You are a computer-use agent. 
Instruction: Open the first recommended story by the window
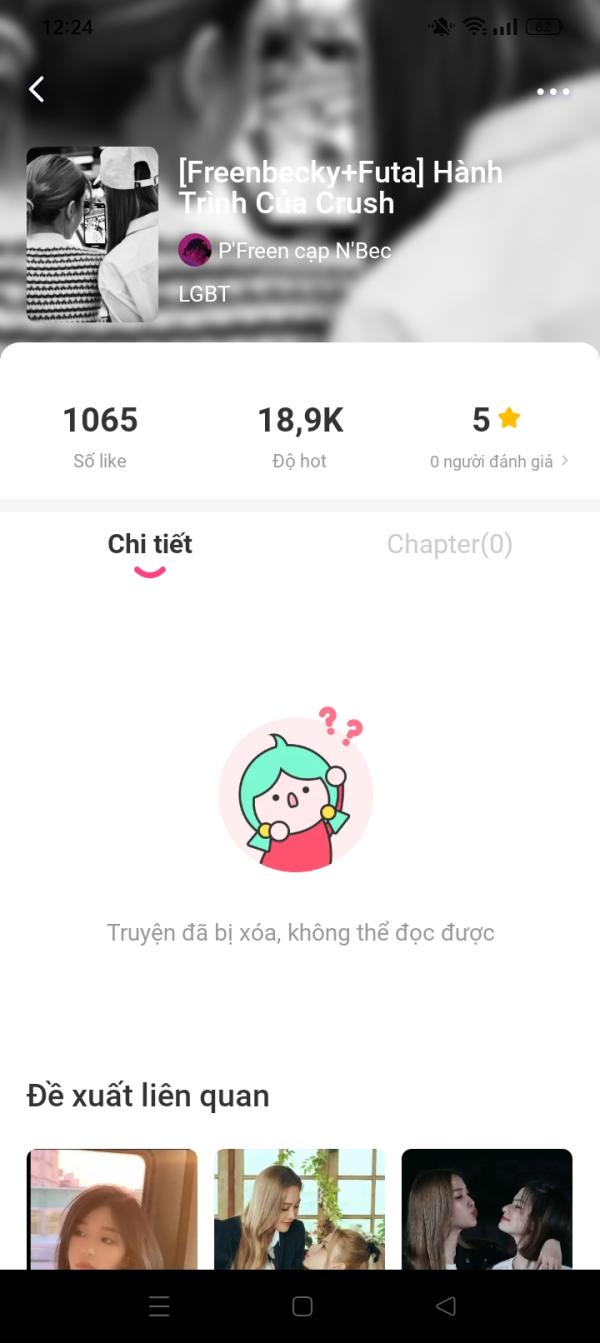click(x=112, y=1208)
